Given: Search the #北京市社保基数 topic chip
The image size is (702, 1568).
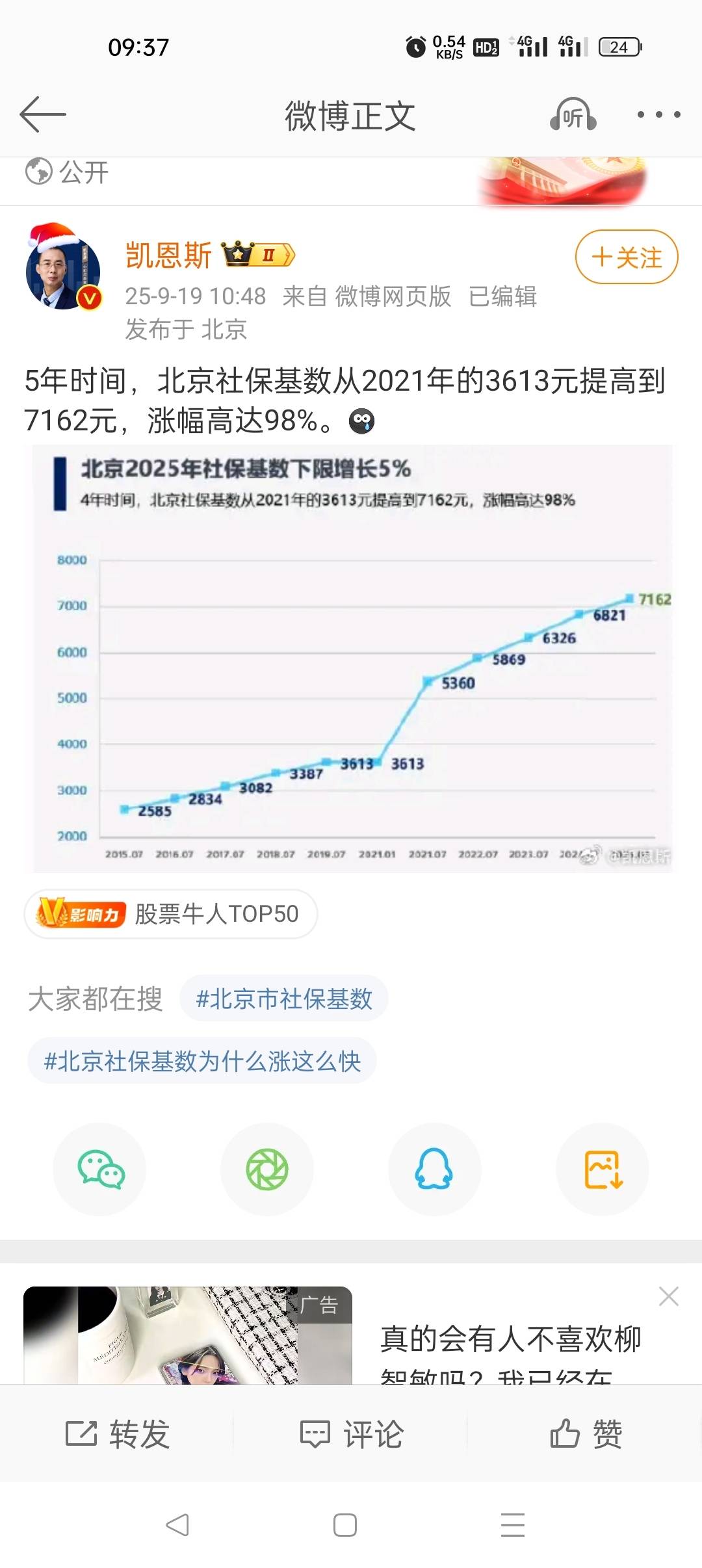Looking at the screenshot, I should tap(284, 999).
